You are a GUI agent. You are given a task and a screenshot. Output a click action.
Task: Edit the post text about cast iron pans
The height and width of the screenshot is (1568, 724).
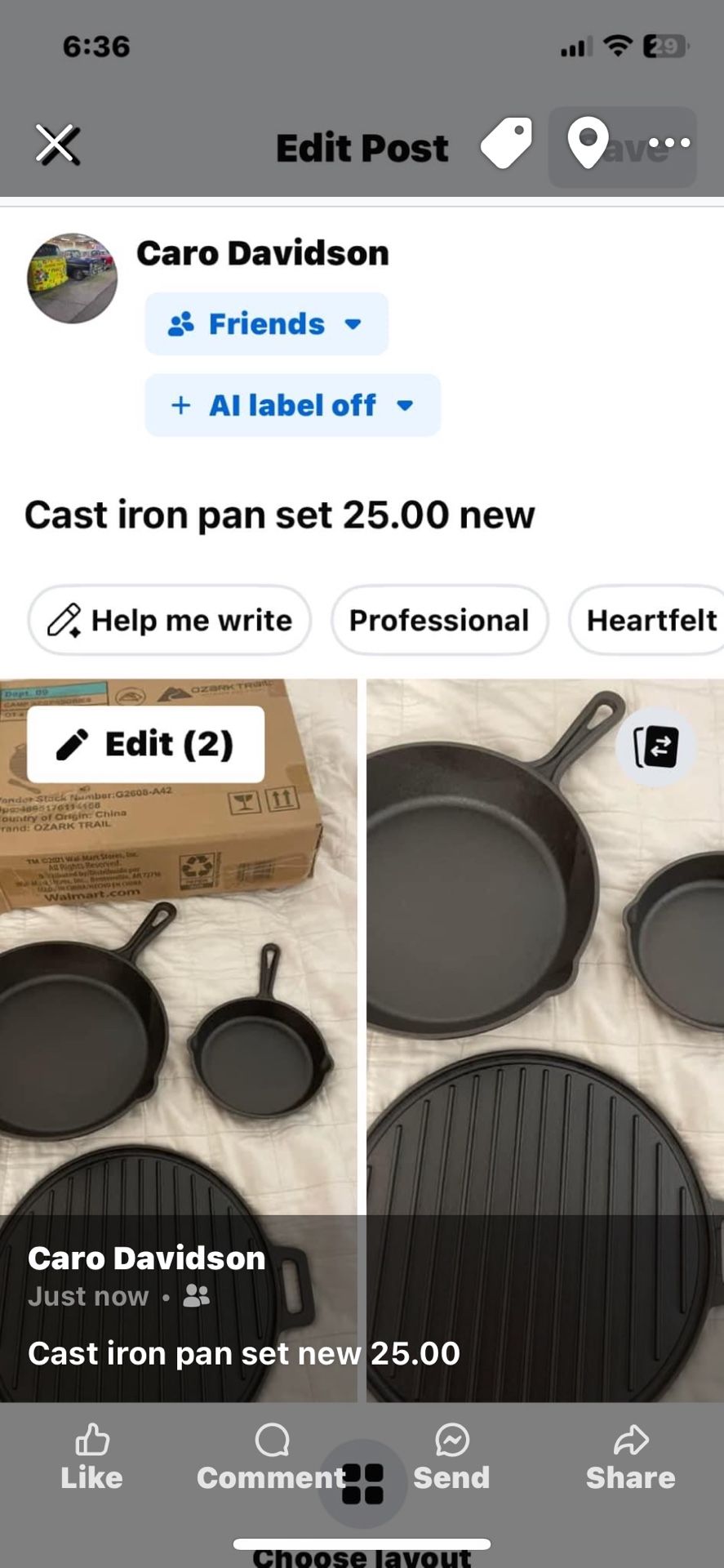click(x=279, y=515)
